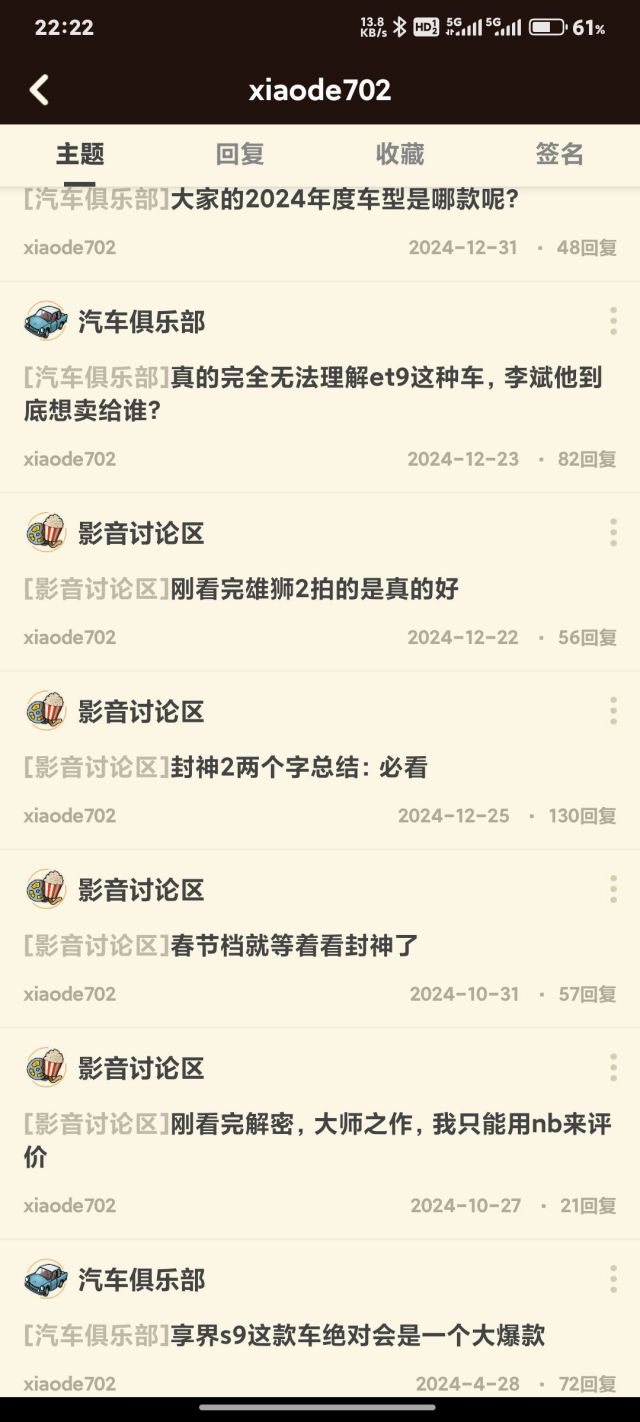Open overflow menu for 享界s9 post

[613, 1279]
